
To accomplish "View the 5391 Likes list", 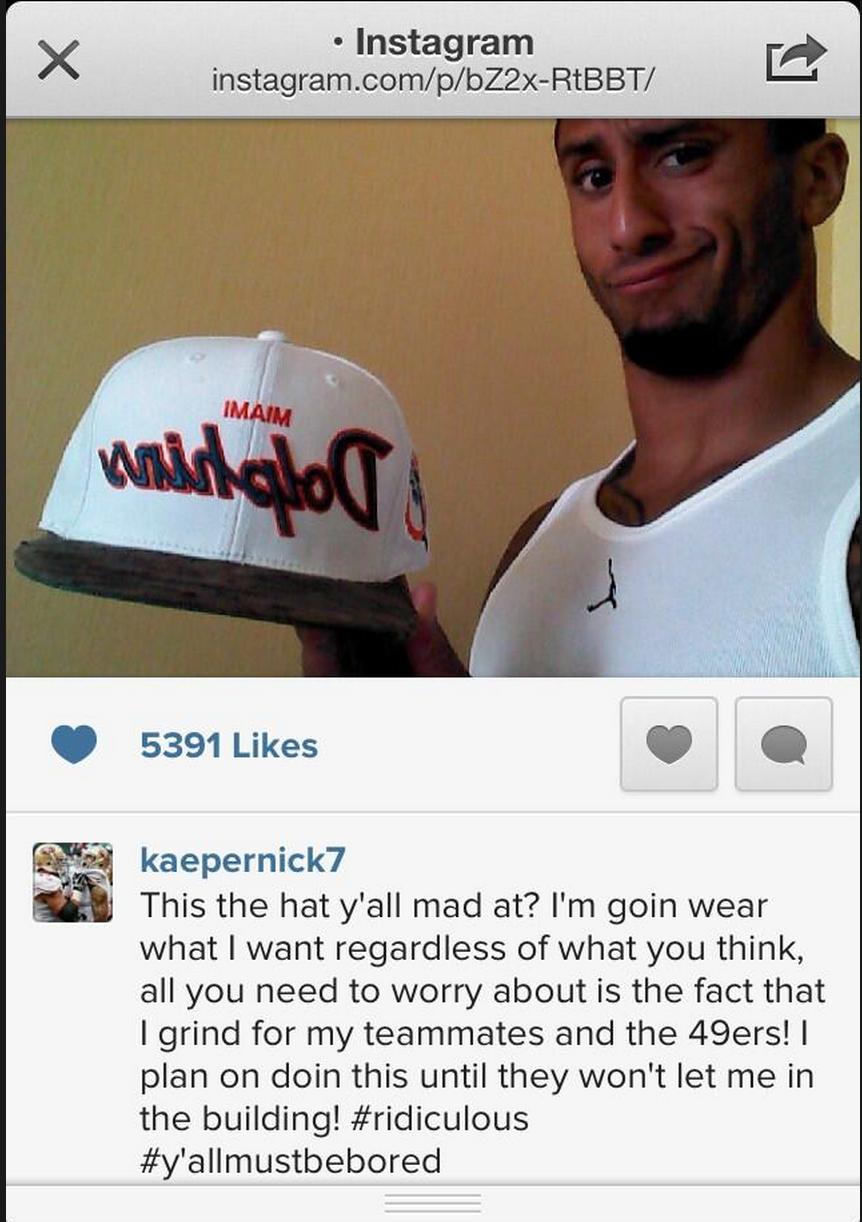I will [x=228, y=745].
